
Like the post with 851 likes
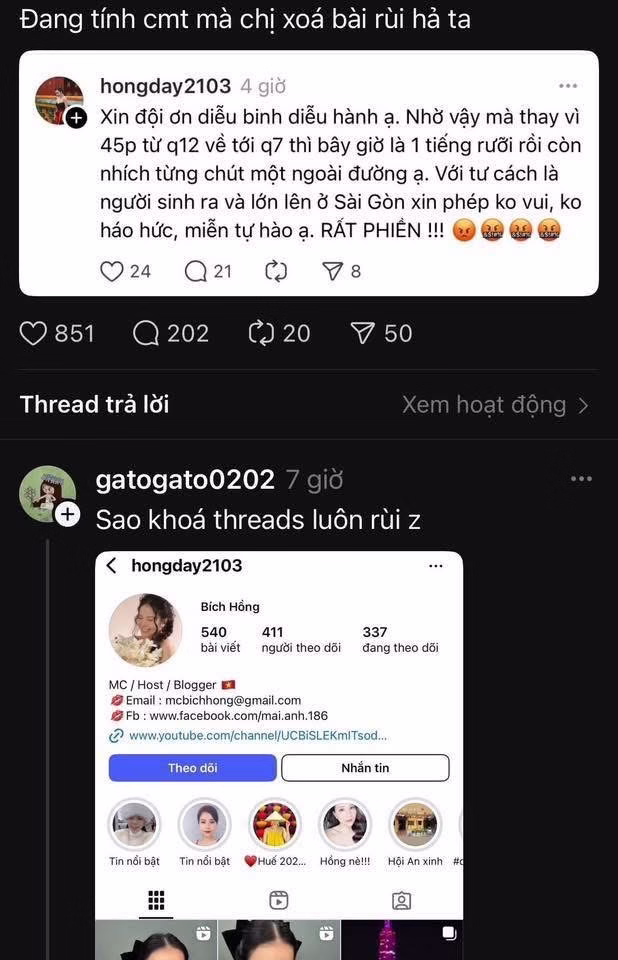coord(34,333)
